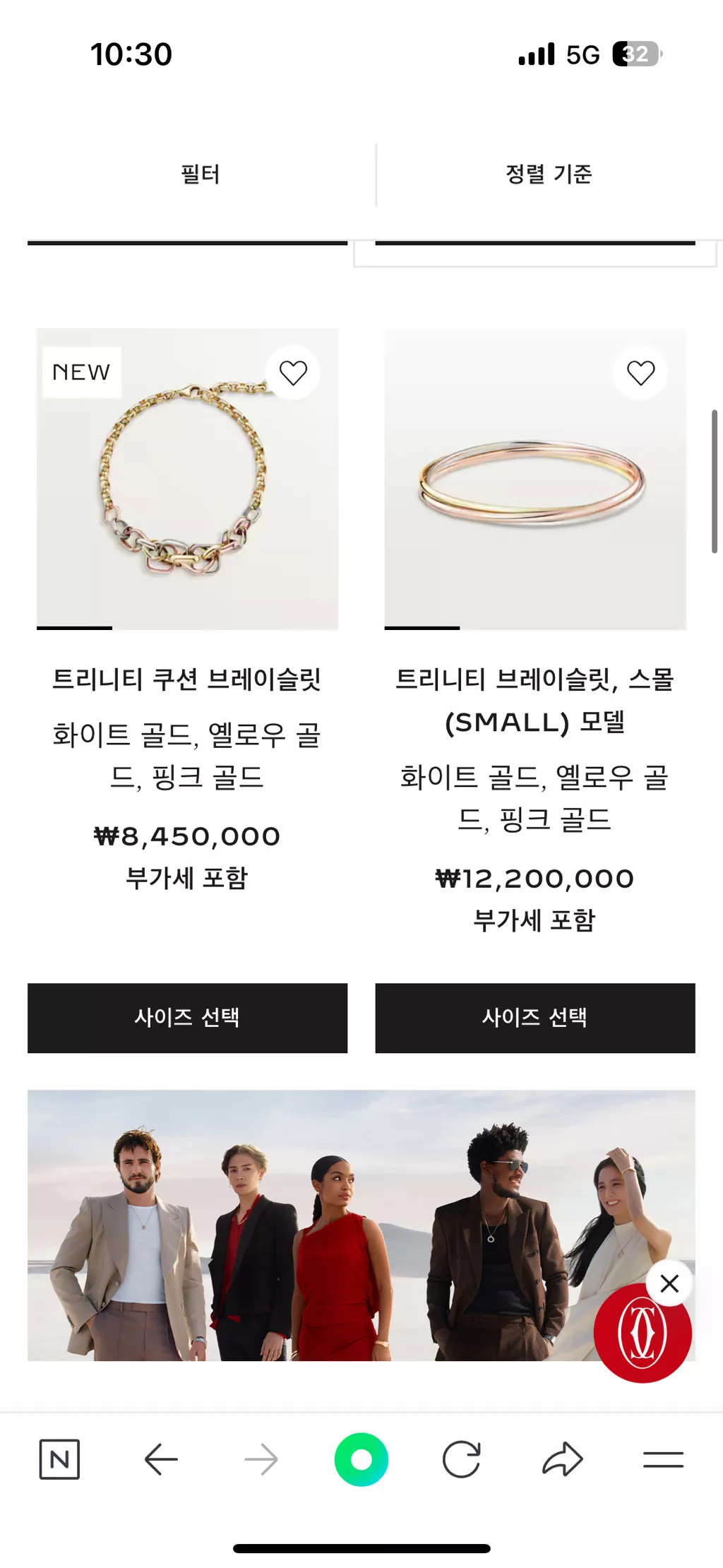Add 트리니티 쿠션 브레이슬릿 to wishlist

293,373
